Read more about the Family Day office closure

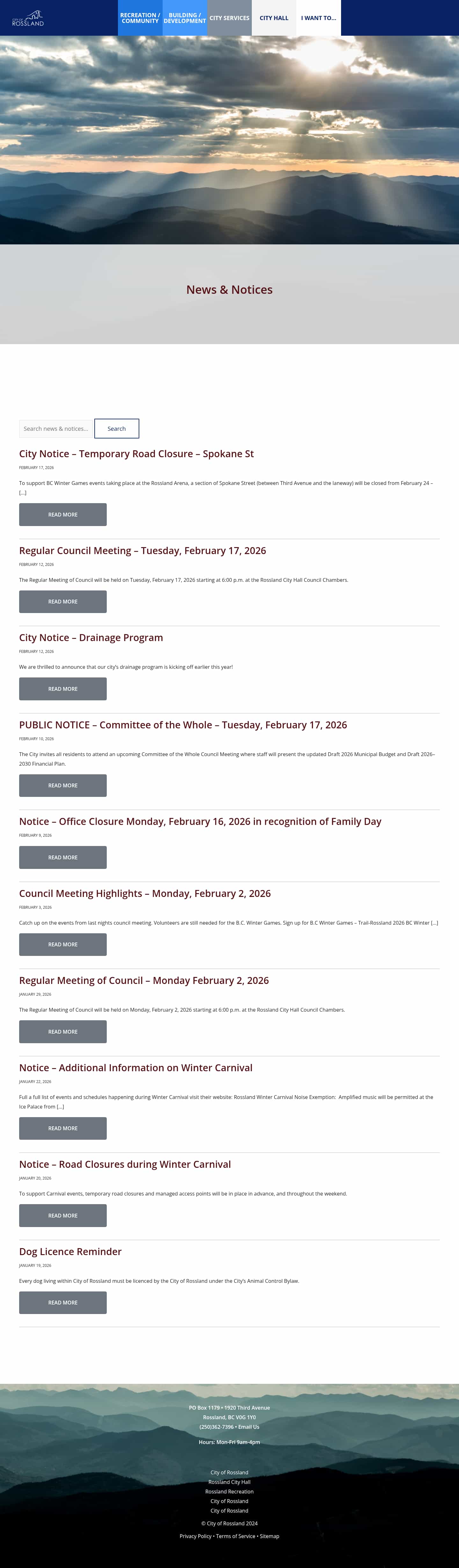pos(63,857)
